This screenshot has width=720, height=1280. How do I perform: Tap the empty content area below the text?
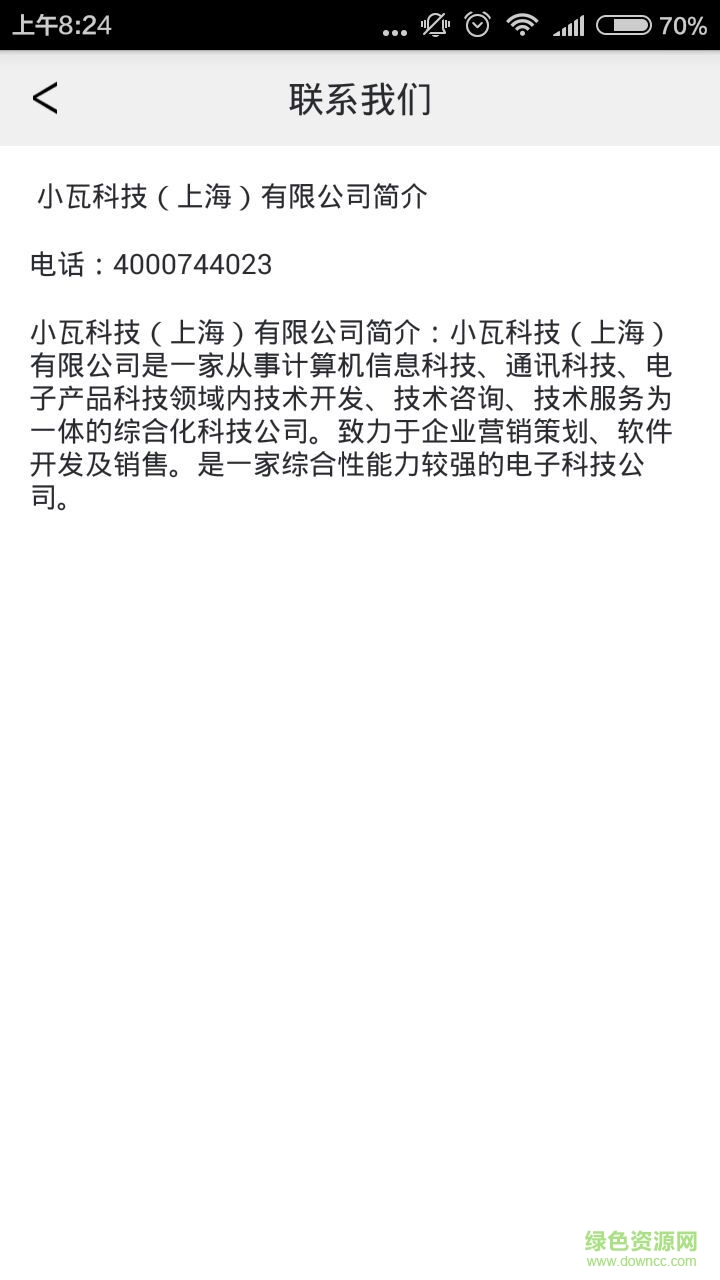360,850
